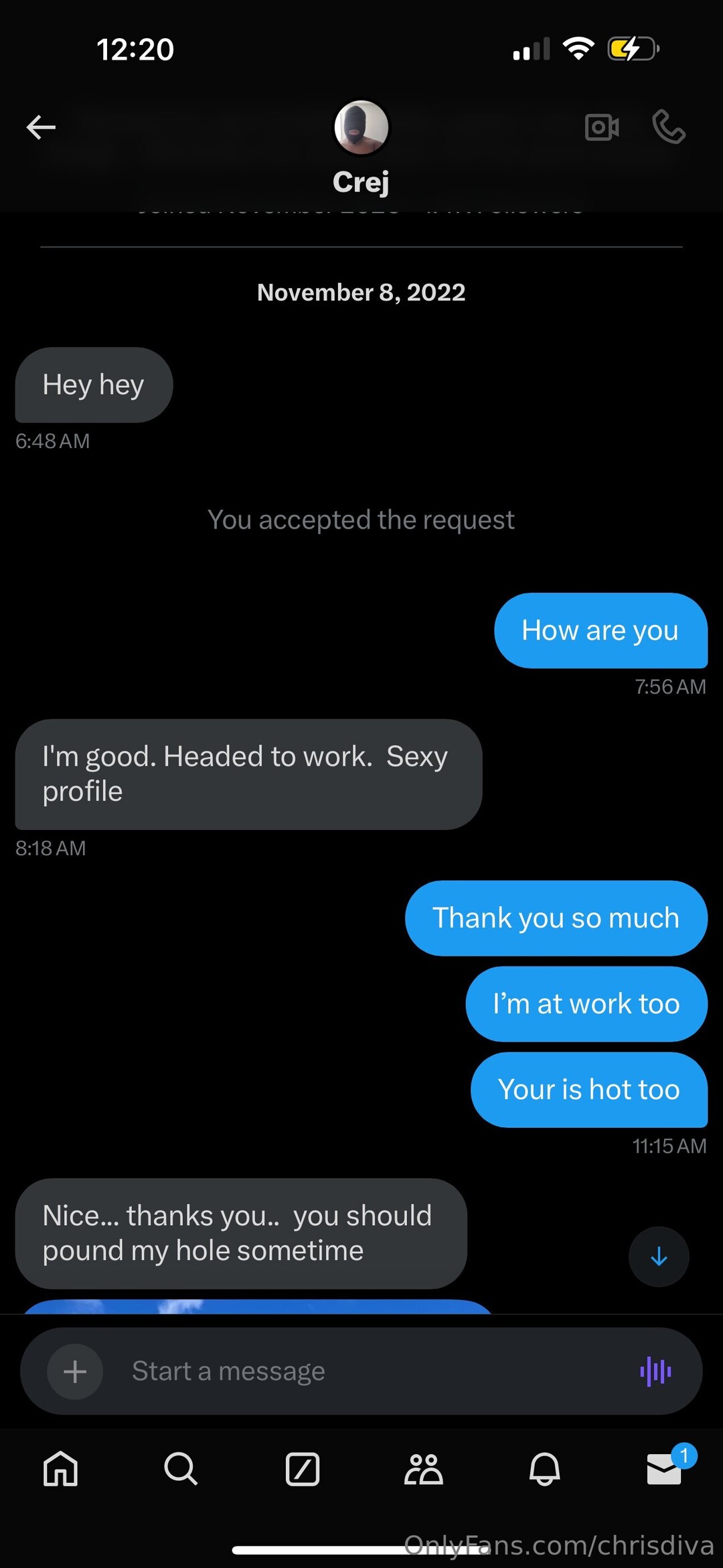Switch to the Home tab
This screenshot has width=723, height=1568.
click(60, 1469)
